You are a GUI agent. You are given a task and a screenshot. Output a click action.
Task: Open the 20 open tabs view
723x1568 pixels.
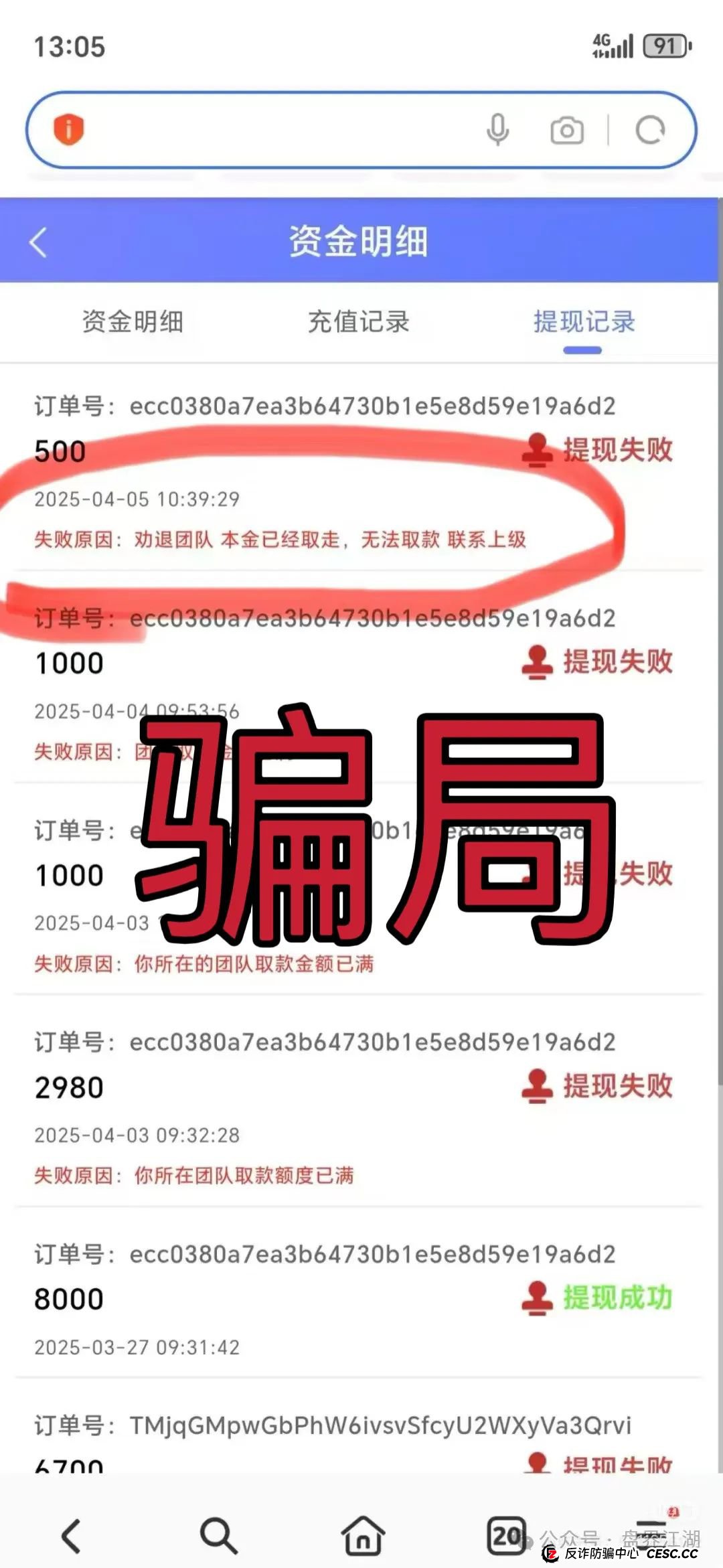(x=506, y=1535)
